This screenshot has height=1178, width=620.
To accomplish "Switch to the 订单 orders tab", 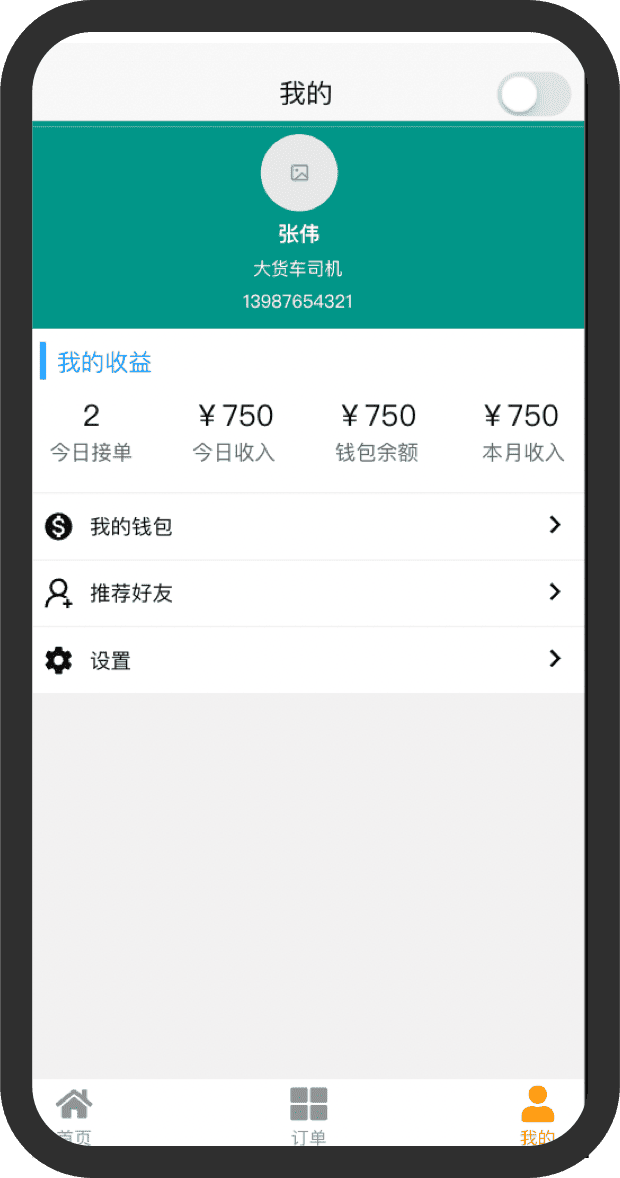I will (308, 1113).
